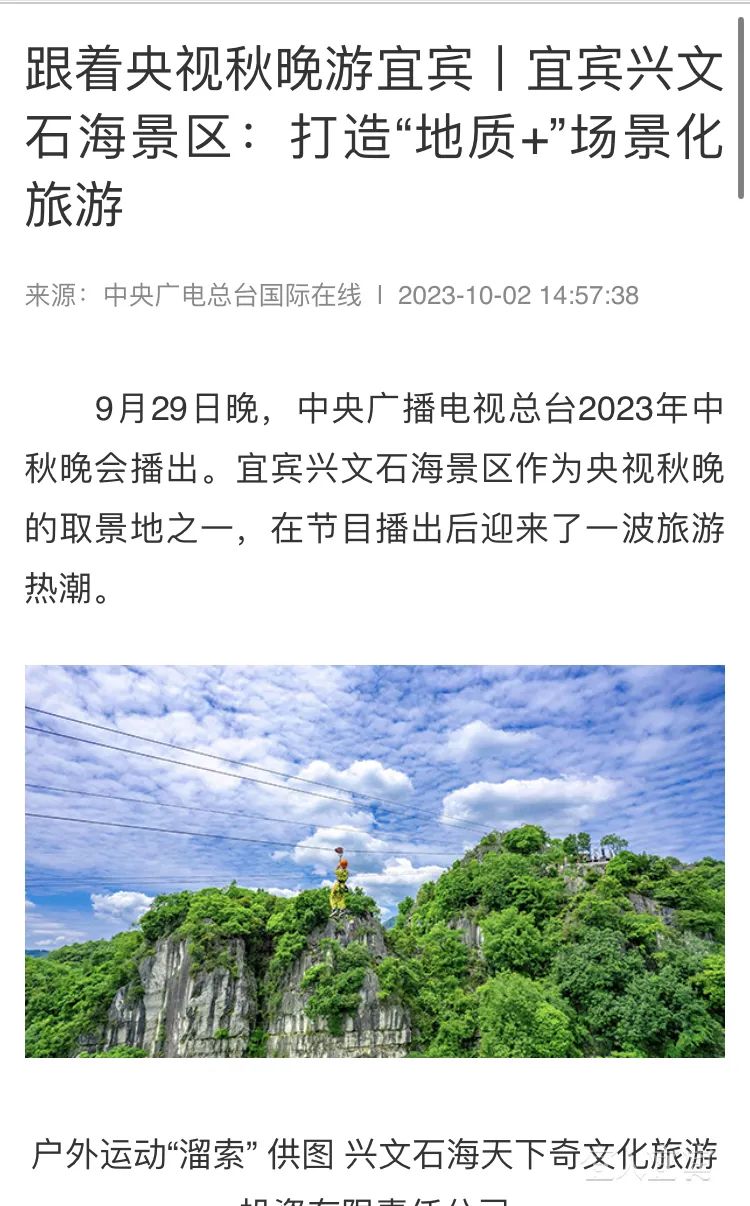Open the zipline photo in the article
This screenshot has height=1206, width=750.
[375, 861]
